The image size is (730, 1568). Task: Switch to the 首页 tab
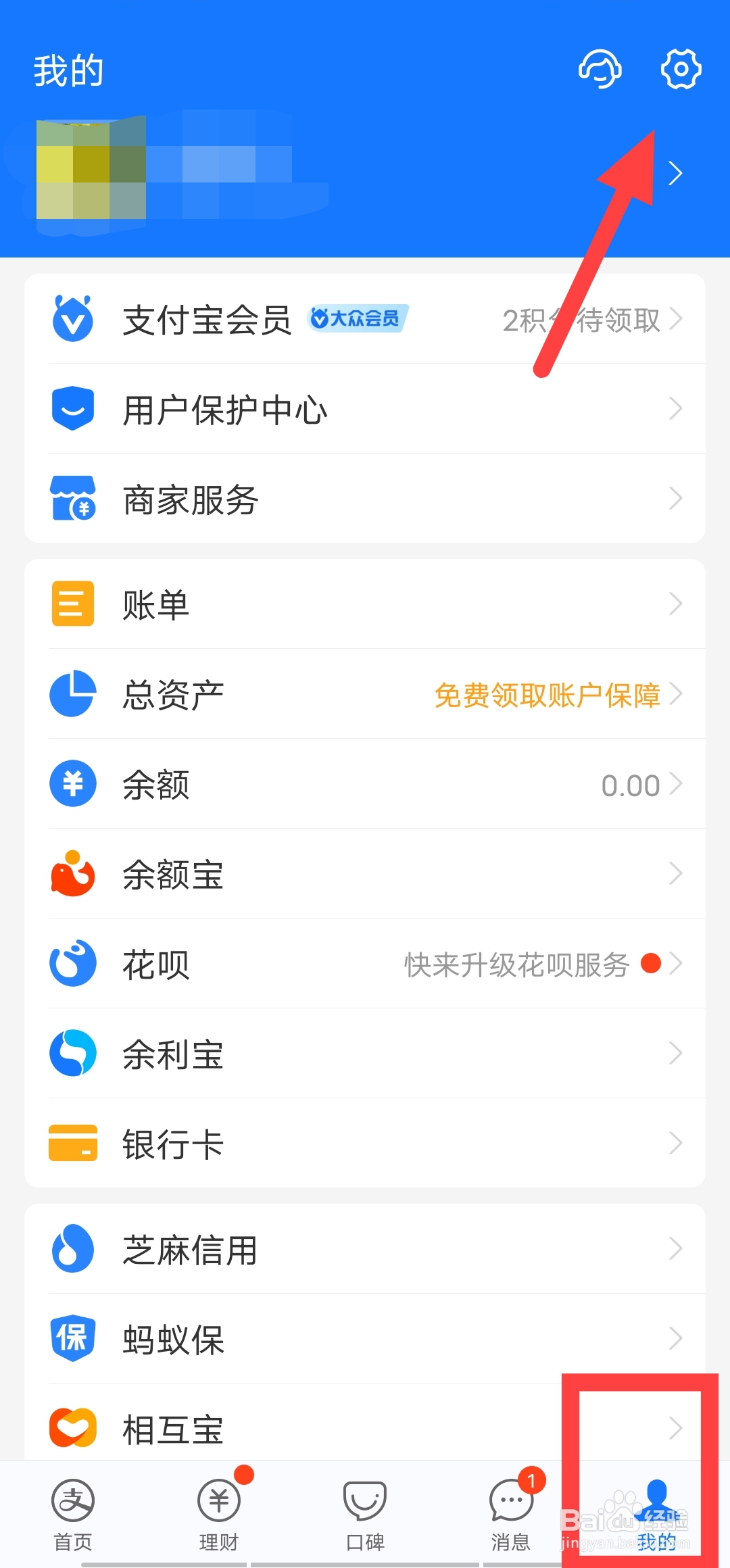72,1514
